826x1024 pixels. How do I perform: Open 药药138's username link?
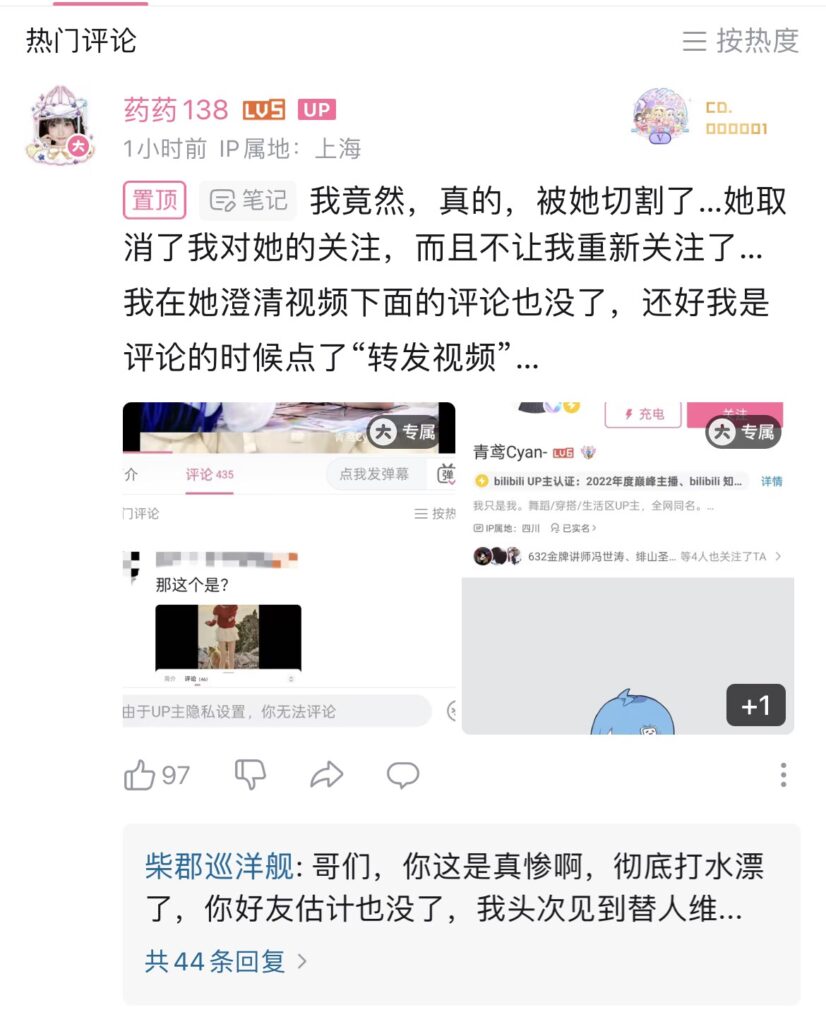[x=176, y=109]
